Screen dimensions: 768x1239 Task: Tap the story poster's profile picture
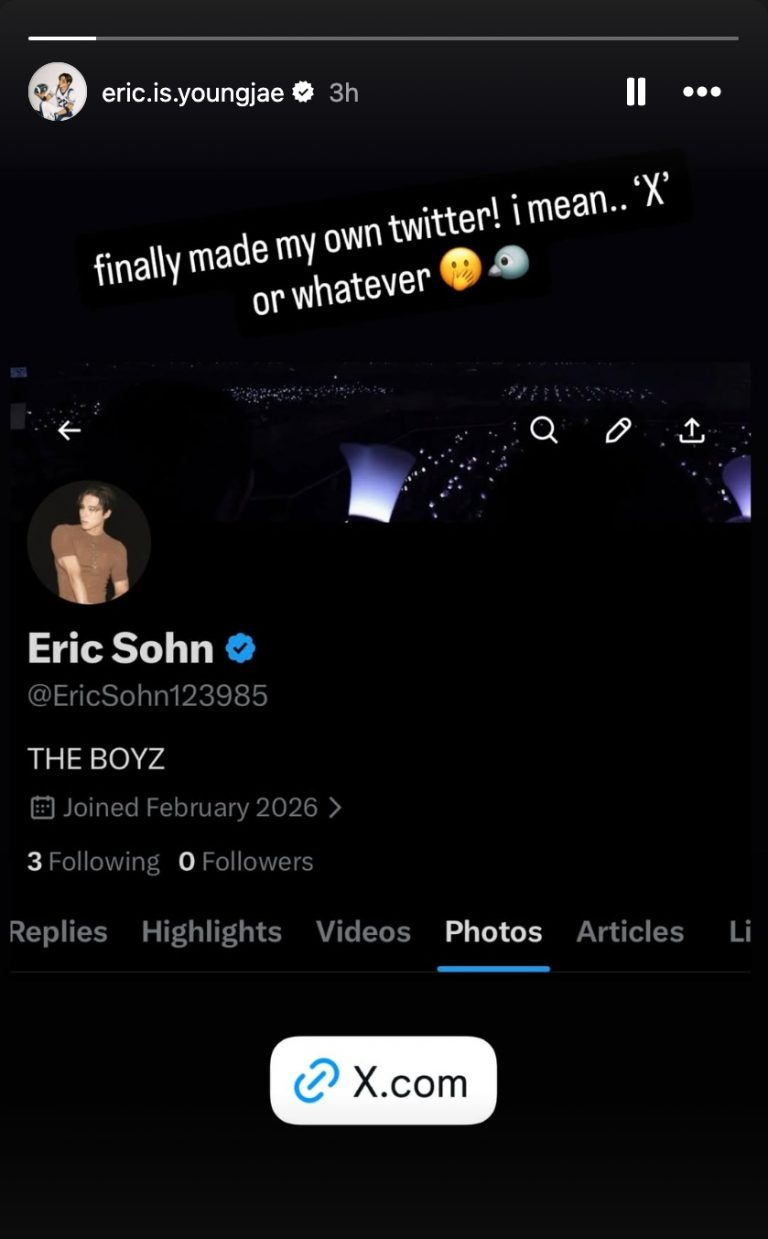tap(57, 93)
